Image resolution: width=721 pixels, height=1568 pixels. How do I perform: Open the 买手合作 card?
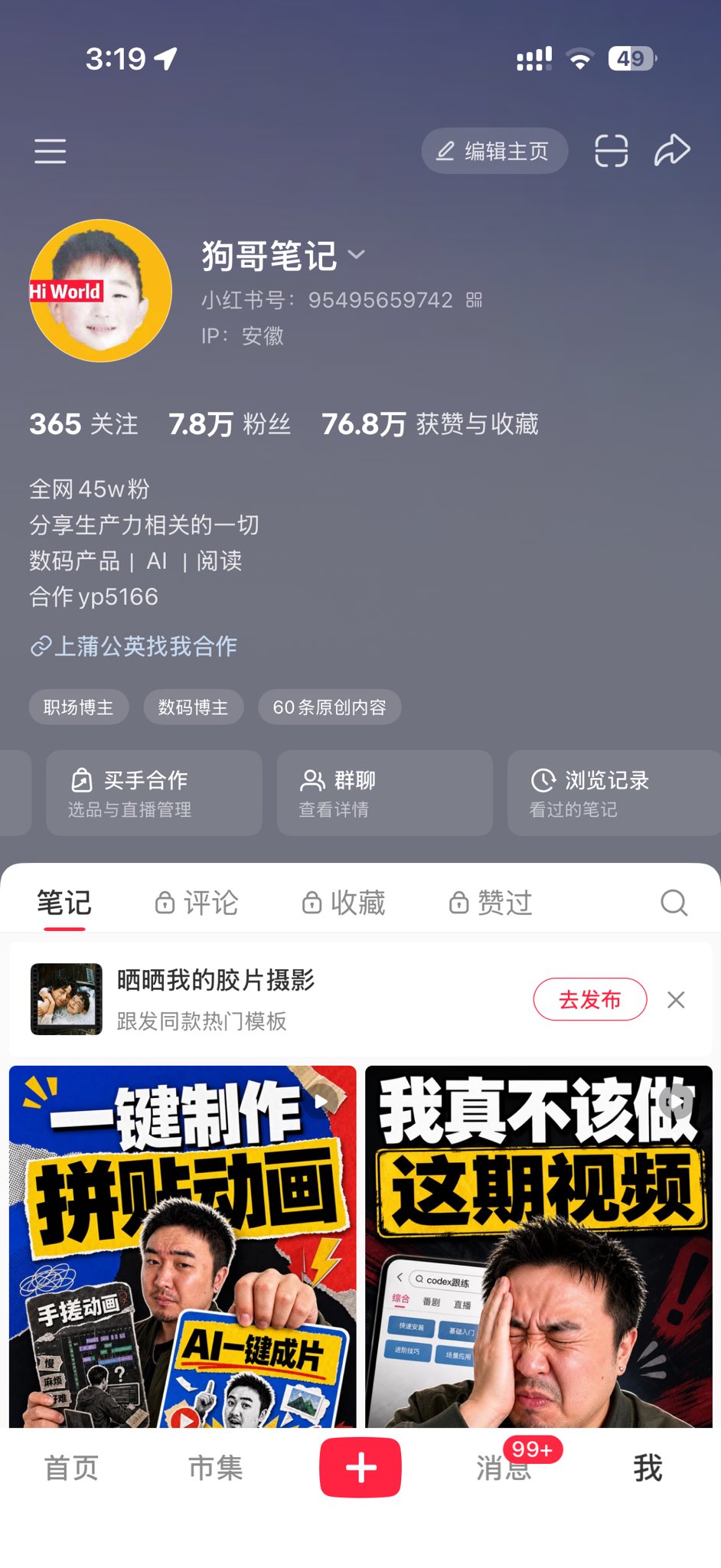pos(154,792)
